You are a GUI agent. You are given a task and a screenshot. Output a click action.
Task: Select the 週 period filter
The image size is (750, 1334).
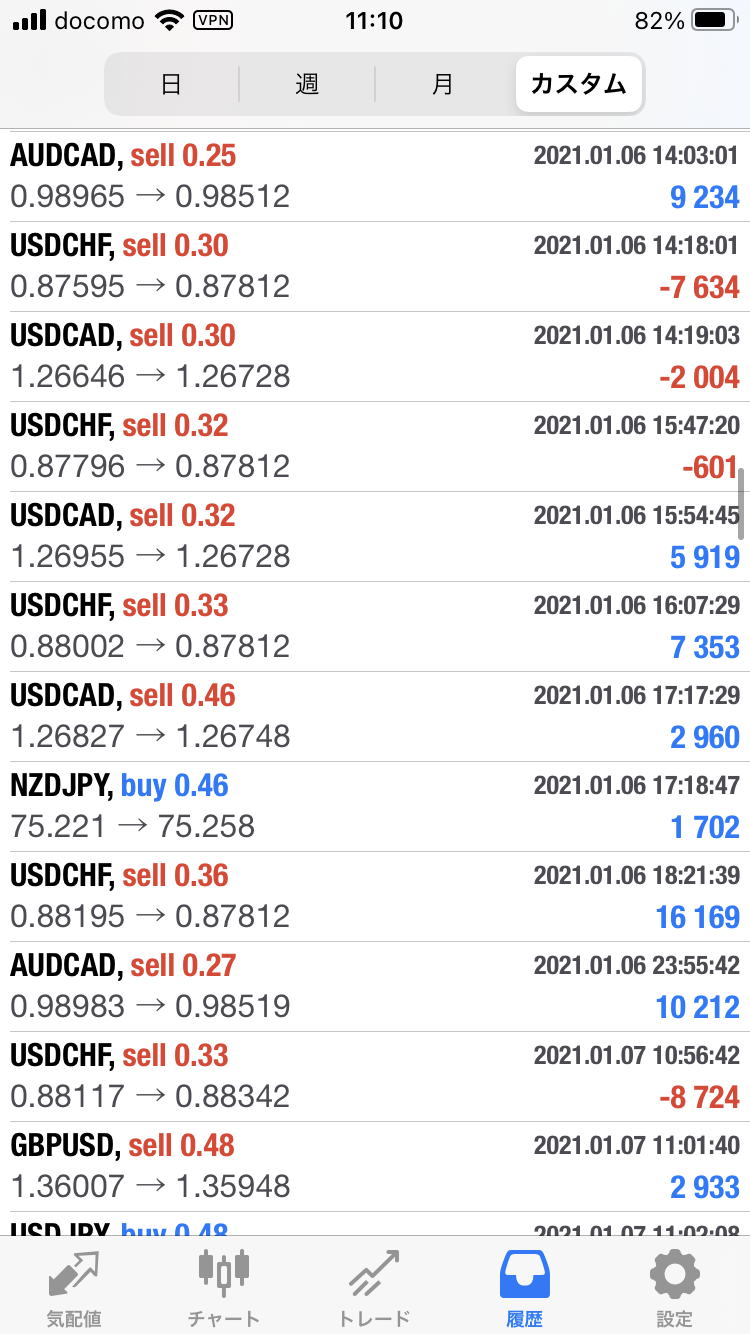pos(307,84)
